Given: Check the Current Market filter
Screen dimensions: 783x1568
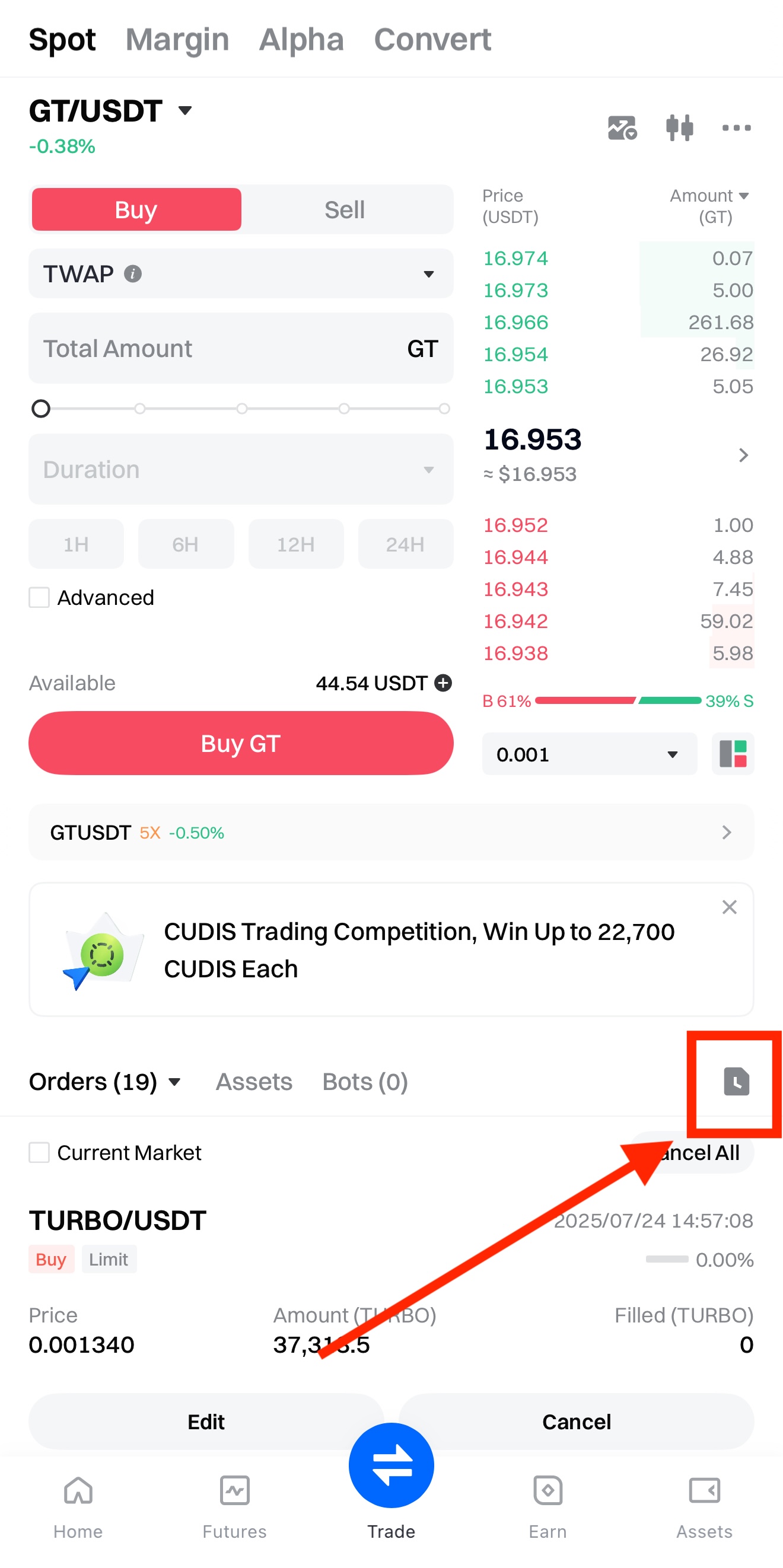Looking at the screenshot, I should tap(40, 1152).
